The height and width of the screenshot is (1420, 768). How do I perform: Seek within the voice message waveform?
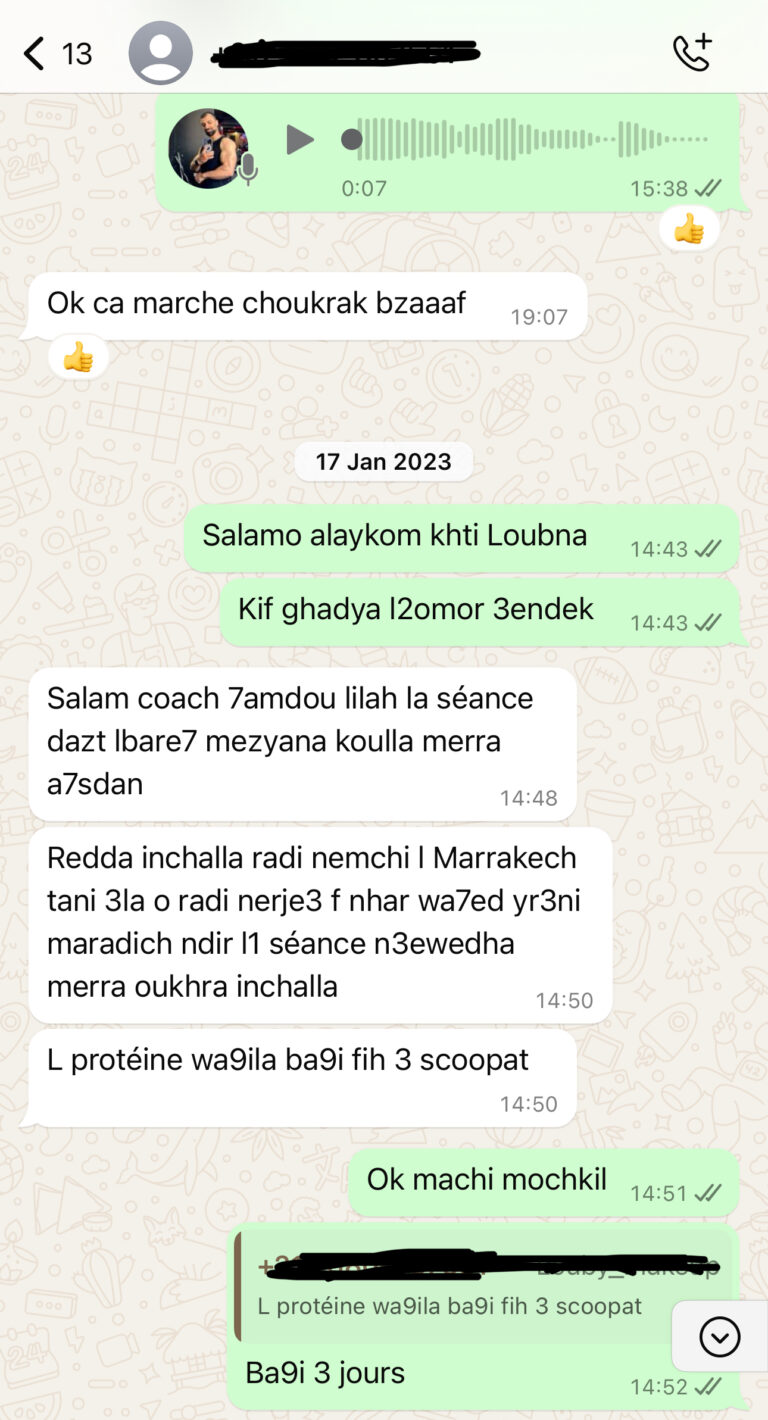click(x=530, y=140)
